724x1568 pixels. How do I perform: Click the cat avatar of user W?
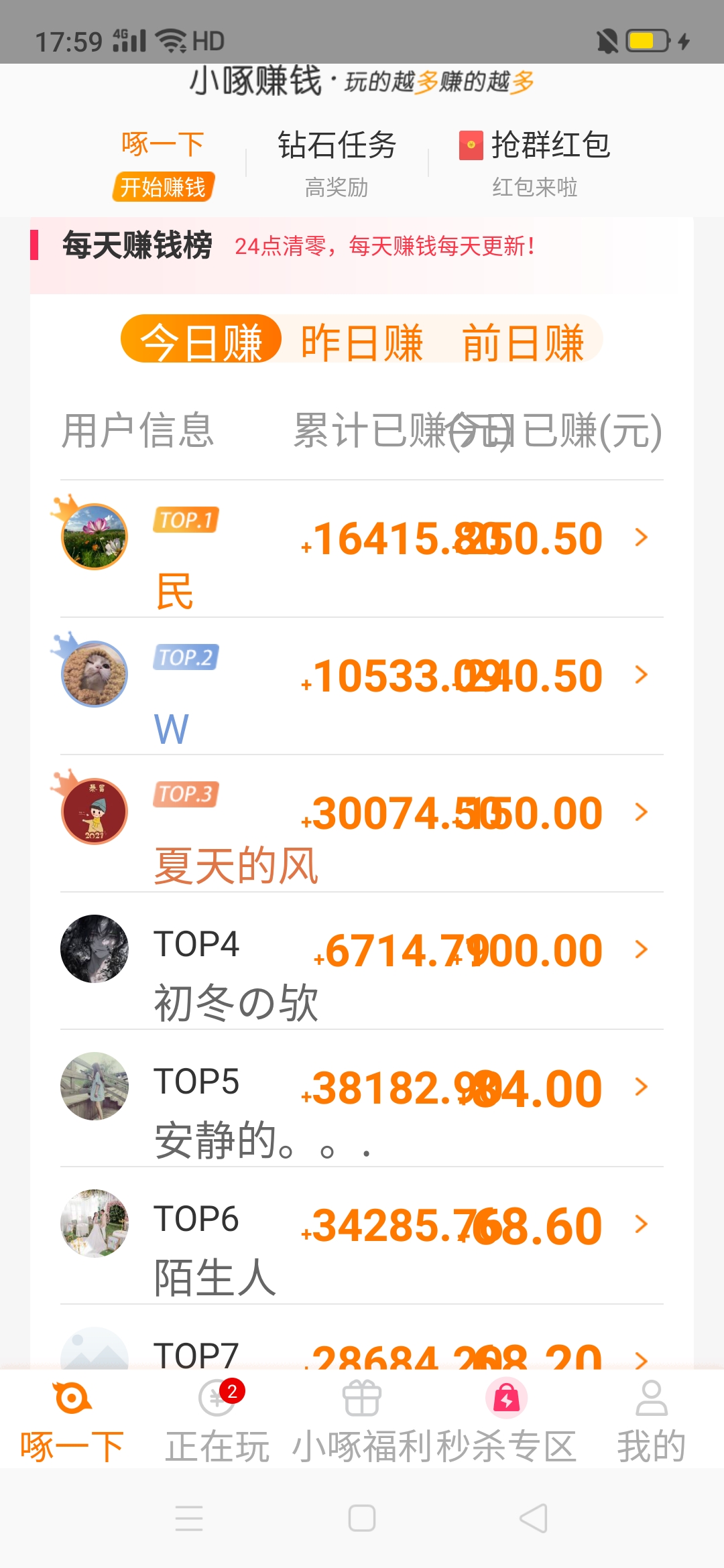[94, 673]
